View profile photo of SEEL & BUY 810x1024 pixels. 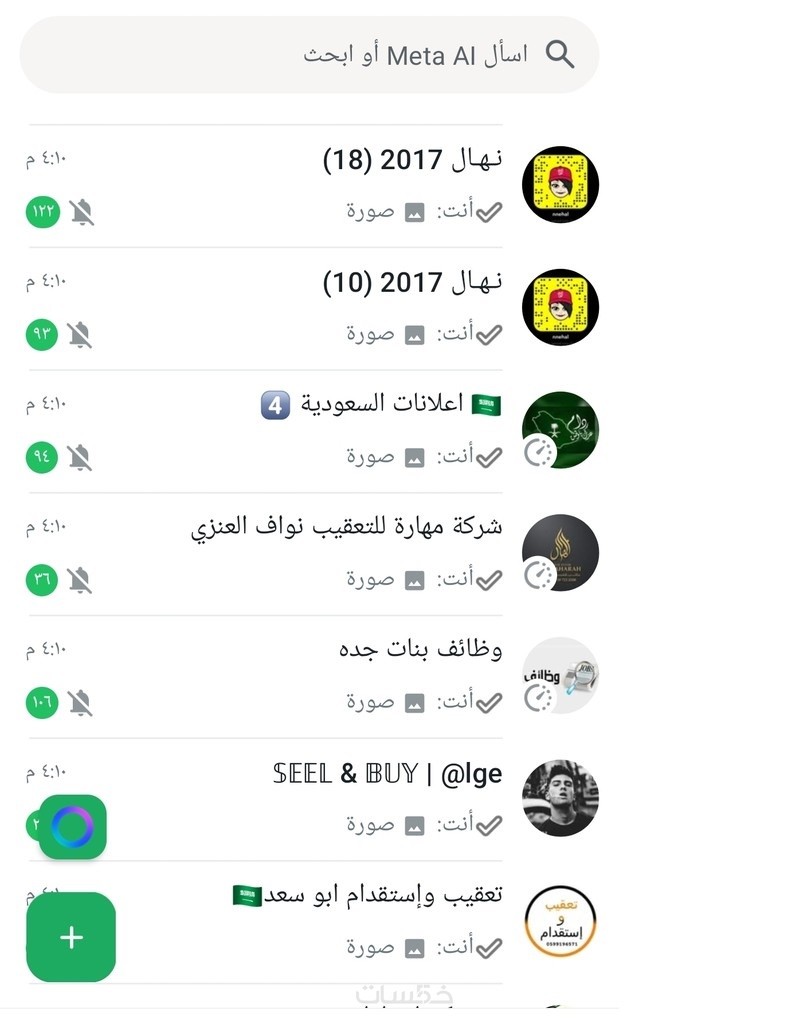(x=560, y=798)
